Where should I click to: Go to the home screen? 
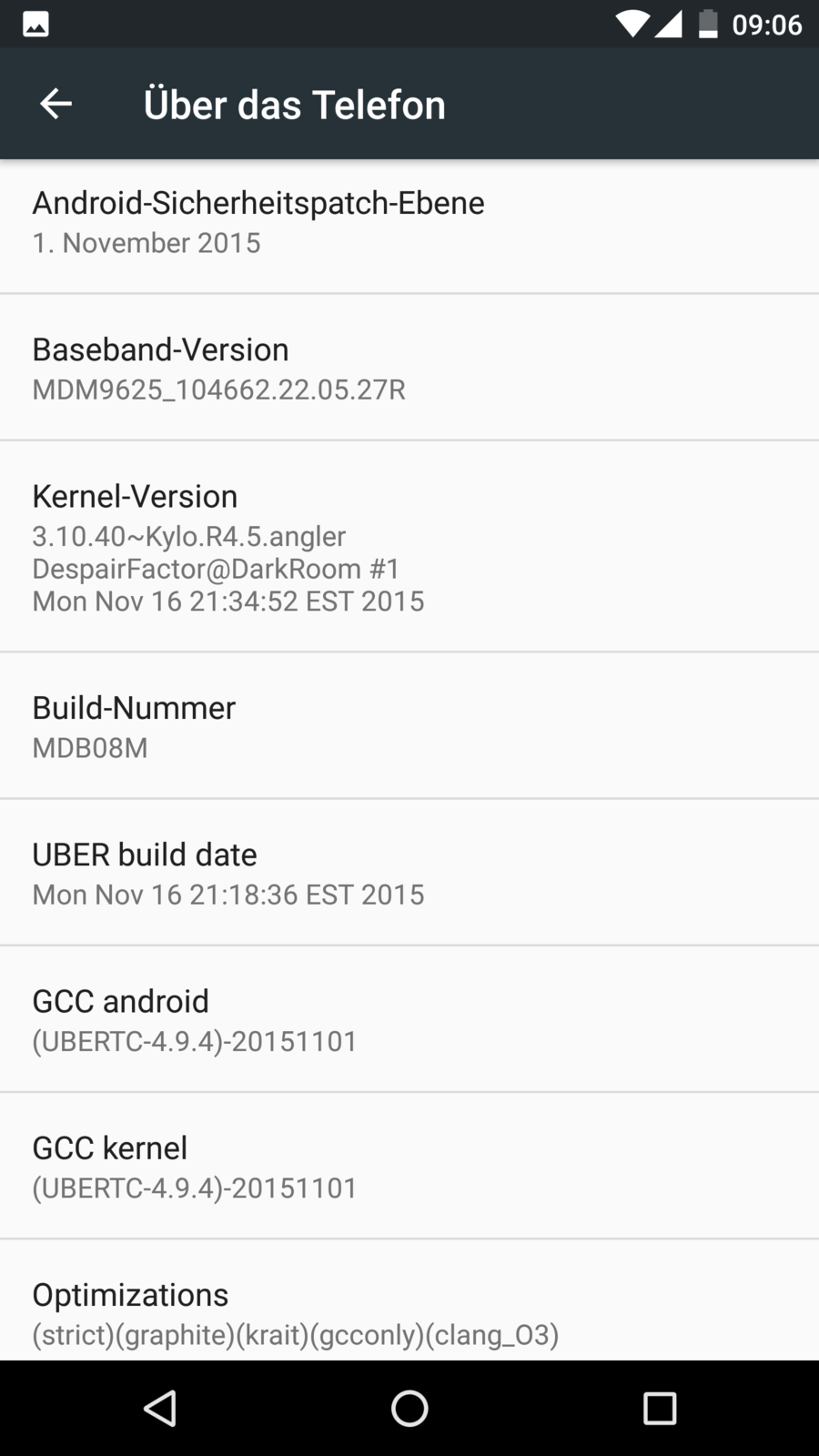tap(409, 1409)
